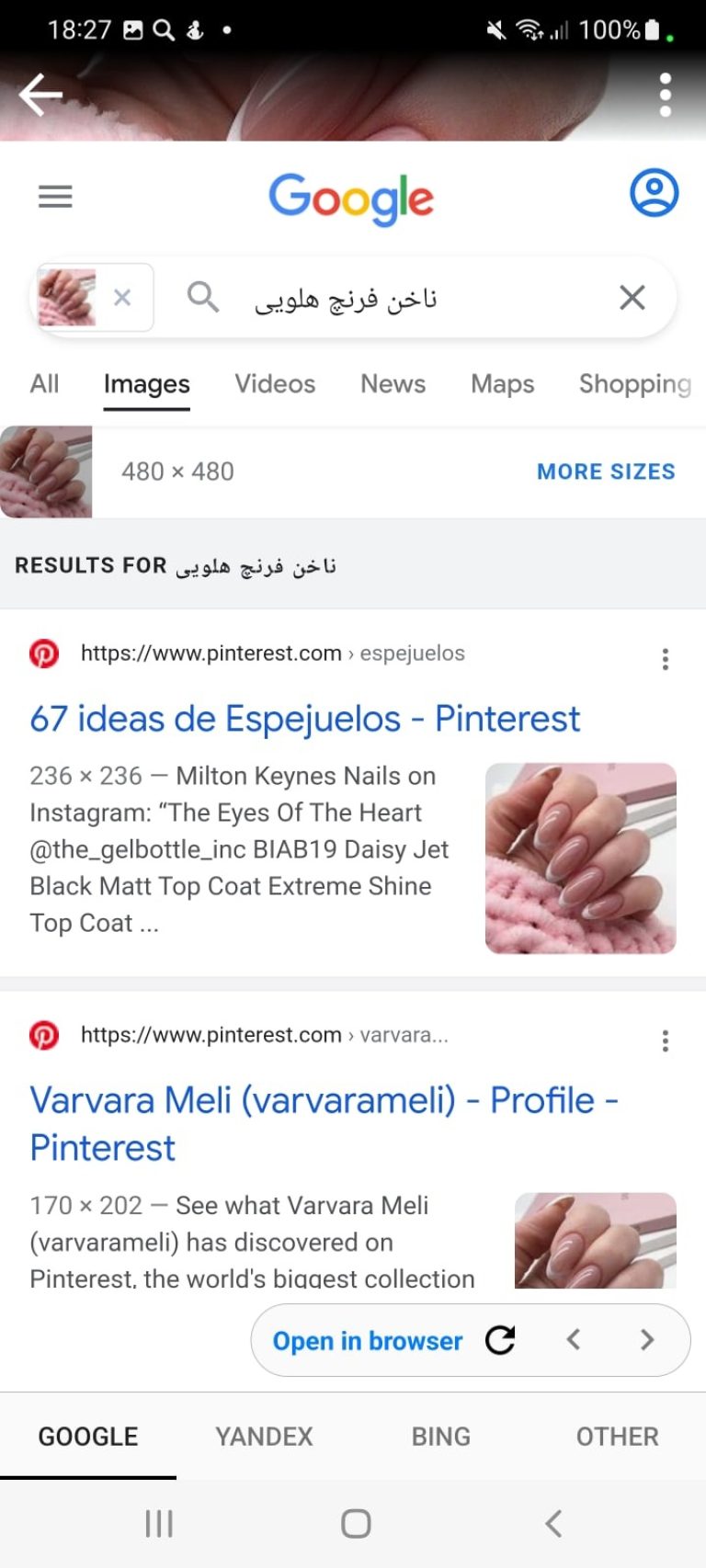Tap the back arrow at top left

click(x=40, y=95)
